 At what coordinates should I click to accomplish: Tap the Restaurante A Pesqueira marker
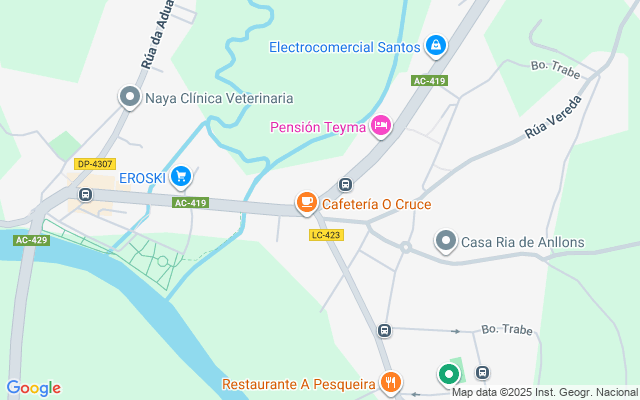point(390,382)
